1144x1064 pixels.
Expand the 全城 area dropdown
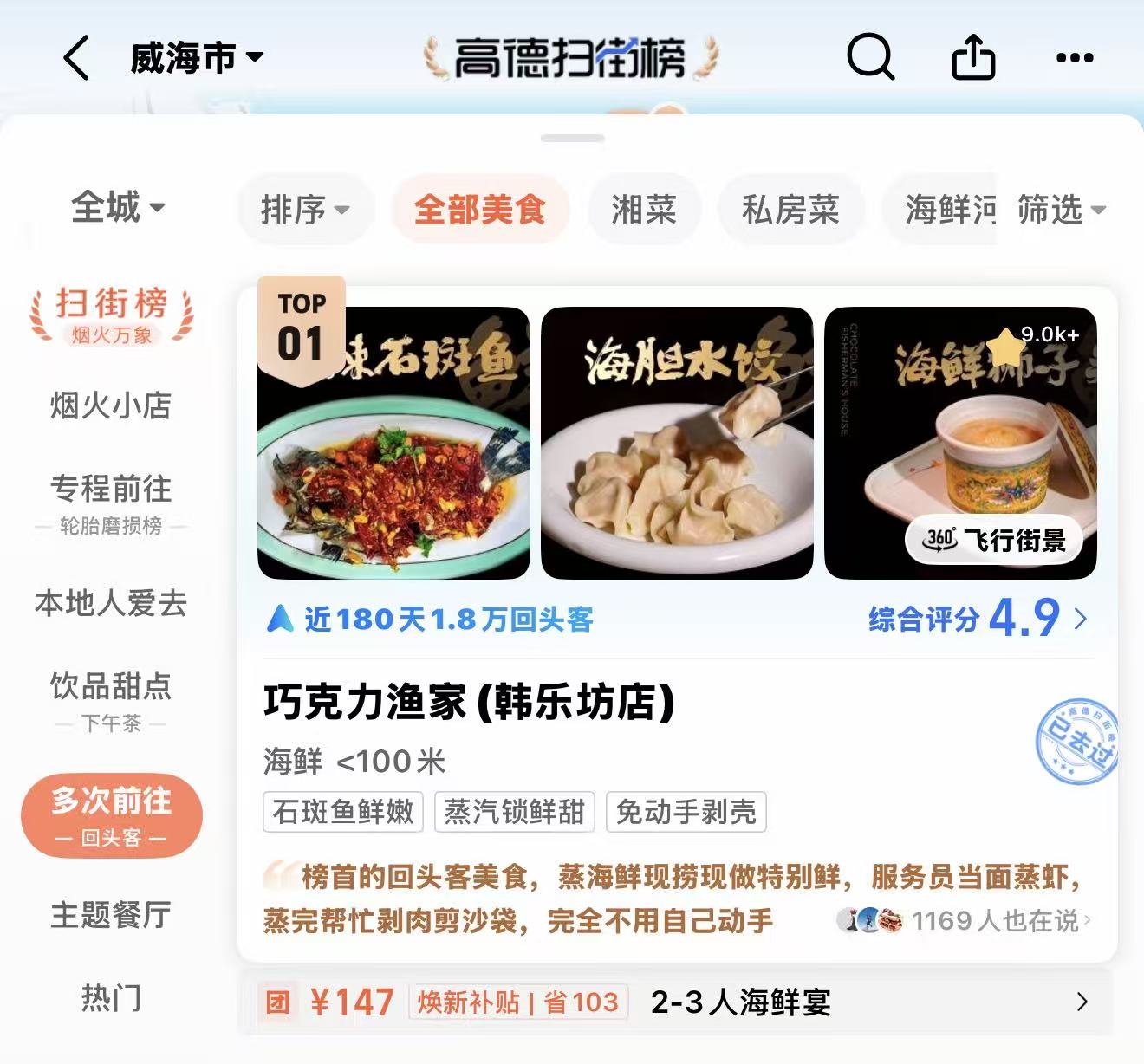click(117, 208)
